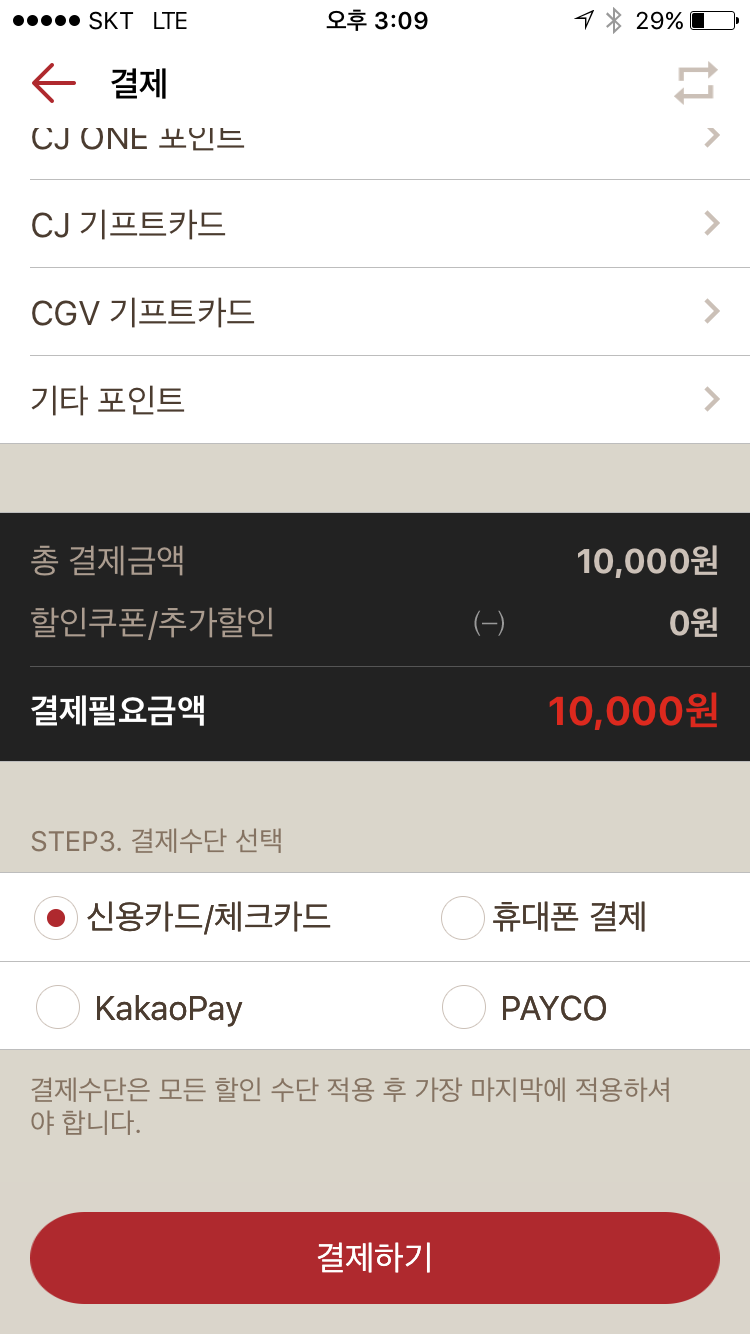Click the refresh icon in the top-right corner

click(x=697, y=84)
